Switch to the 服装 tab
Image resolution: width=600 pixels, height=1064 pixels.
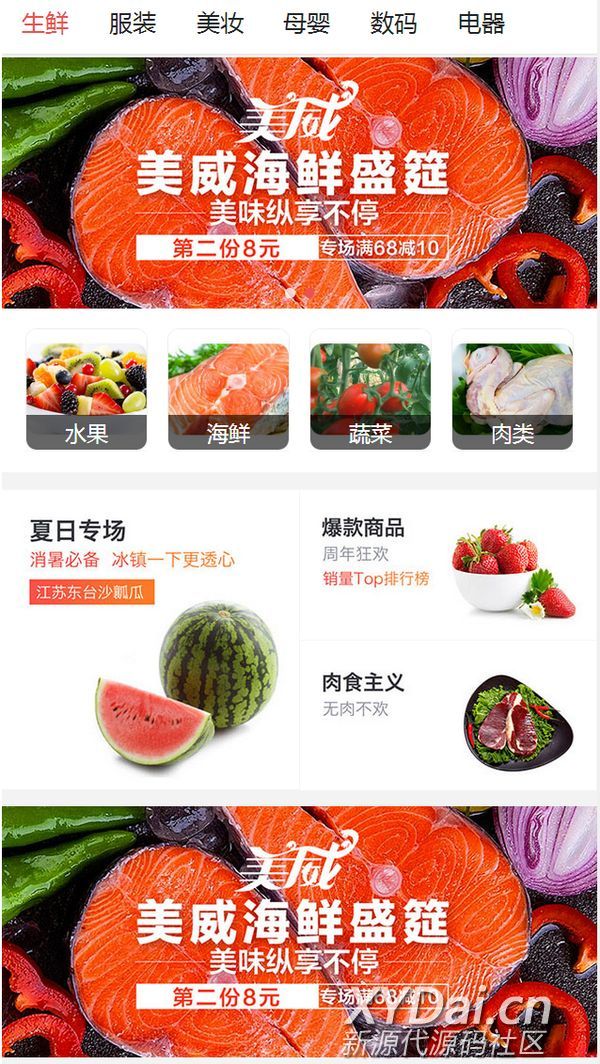click(x=132, y=24)
